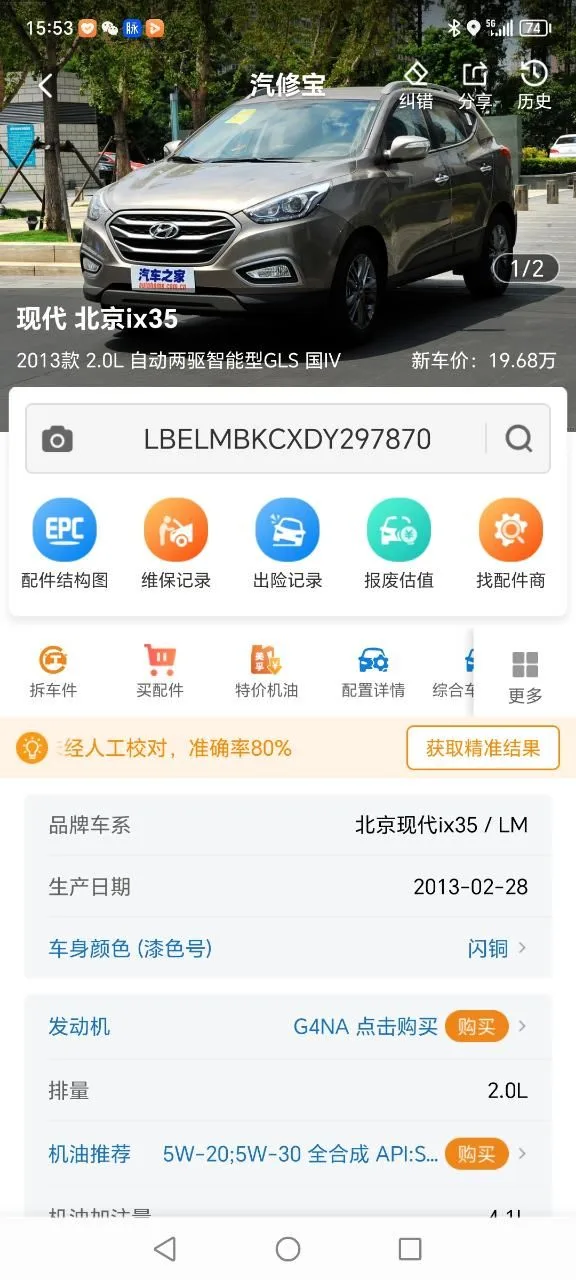Open 出险记录 accident records
Screen dimensions: 576x1280
(288, 544)
